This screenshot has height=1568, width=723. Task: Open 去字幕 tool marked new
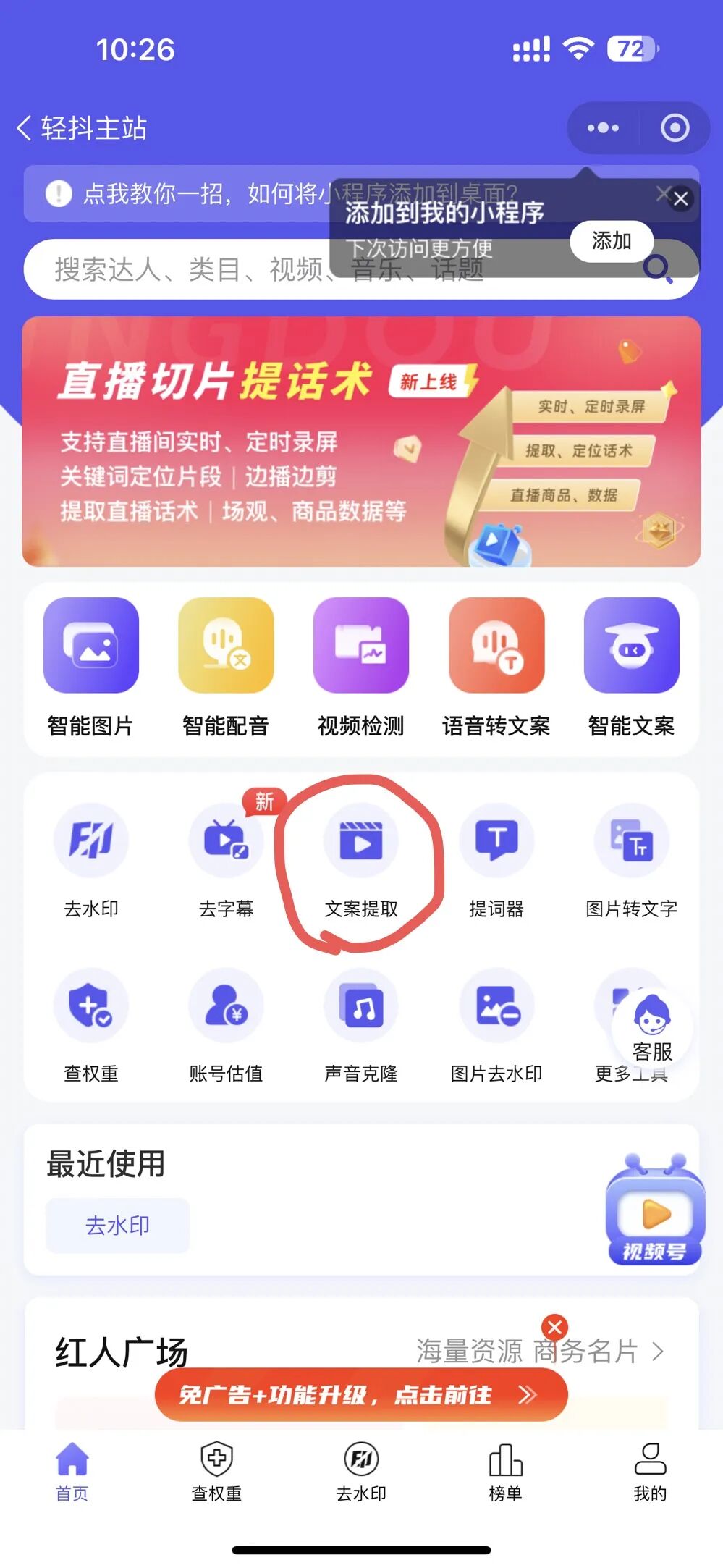226,861
